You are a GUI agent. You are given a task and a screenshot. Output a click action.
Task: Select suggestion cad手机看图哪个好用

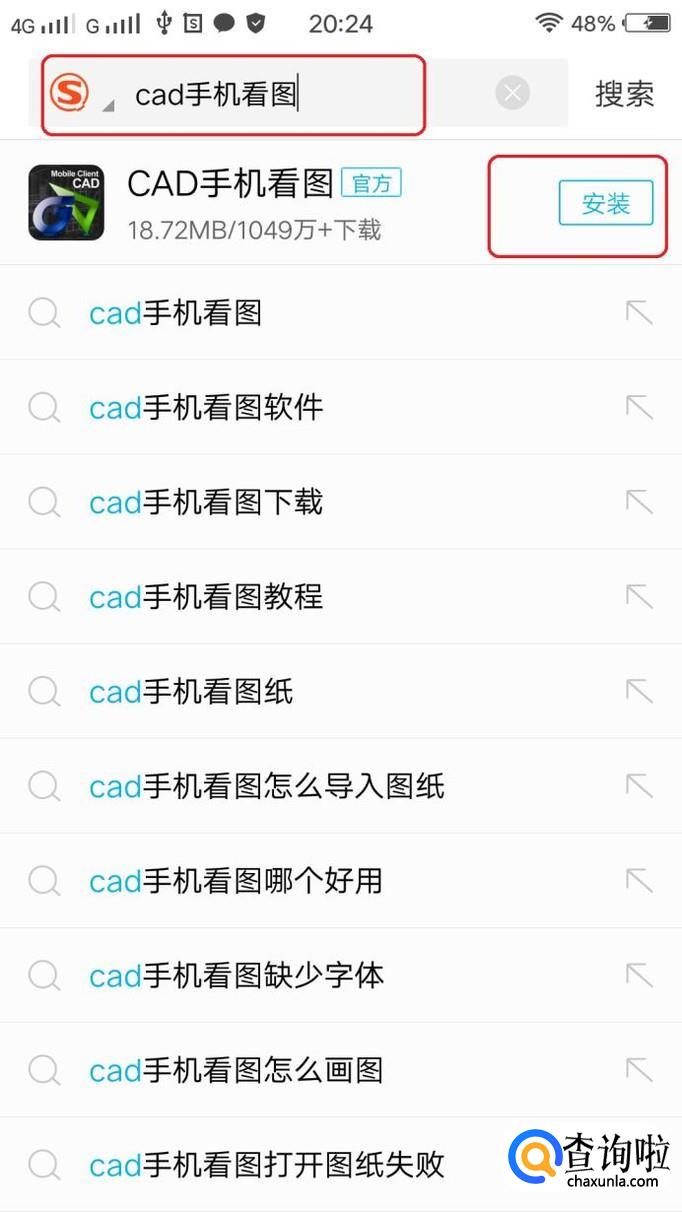236,881
